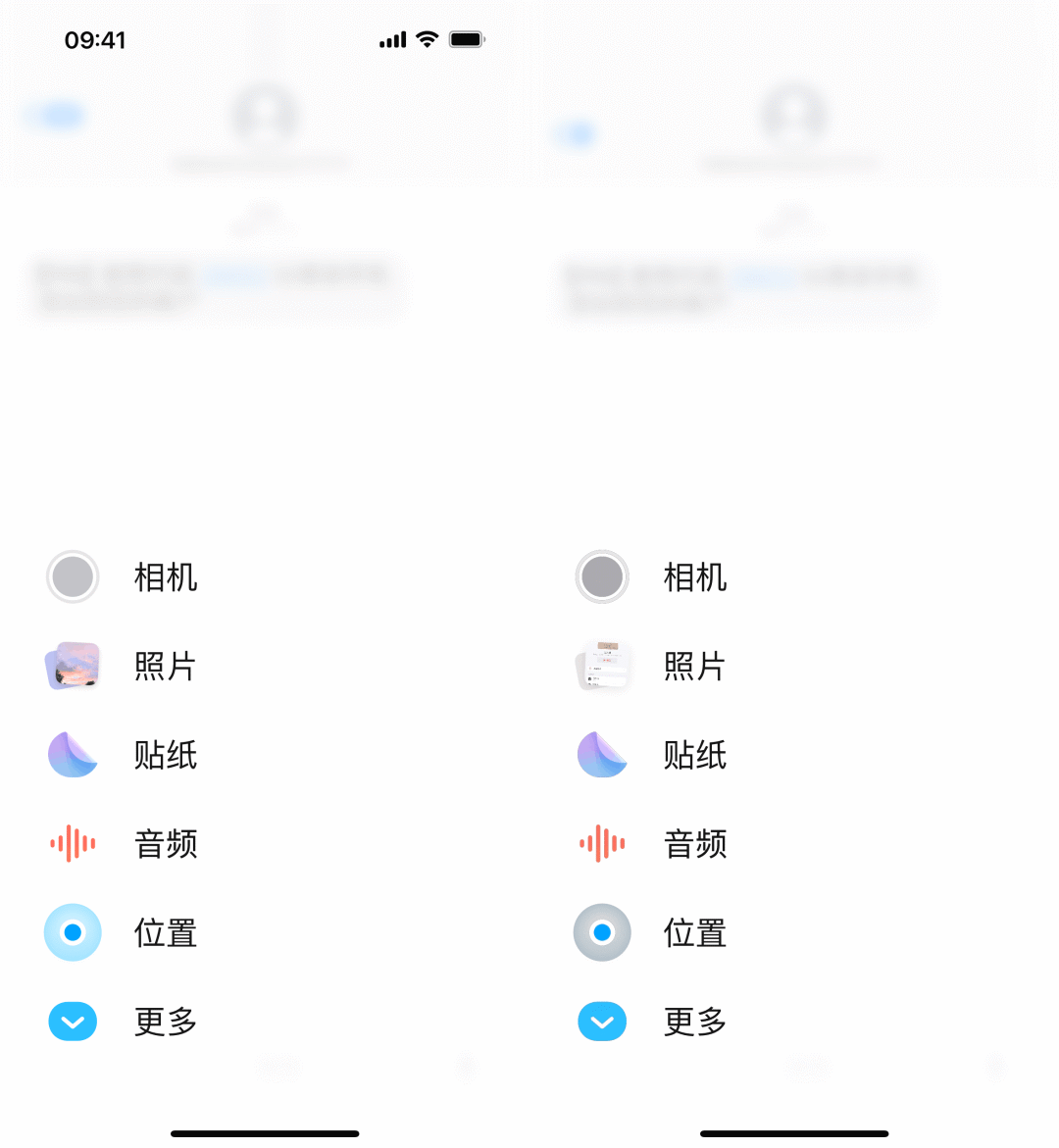Screen dimensions: 1059x1148
Task: Tap the blurred chat message bubble
Action: (x=216, y=289)
